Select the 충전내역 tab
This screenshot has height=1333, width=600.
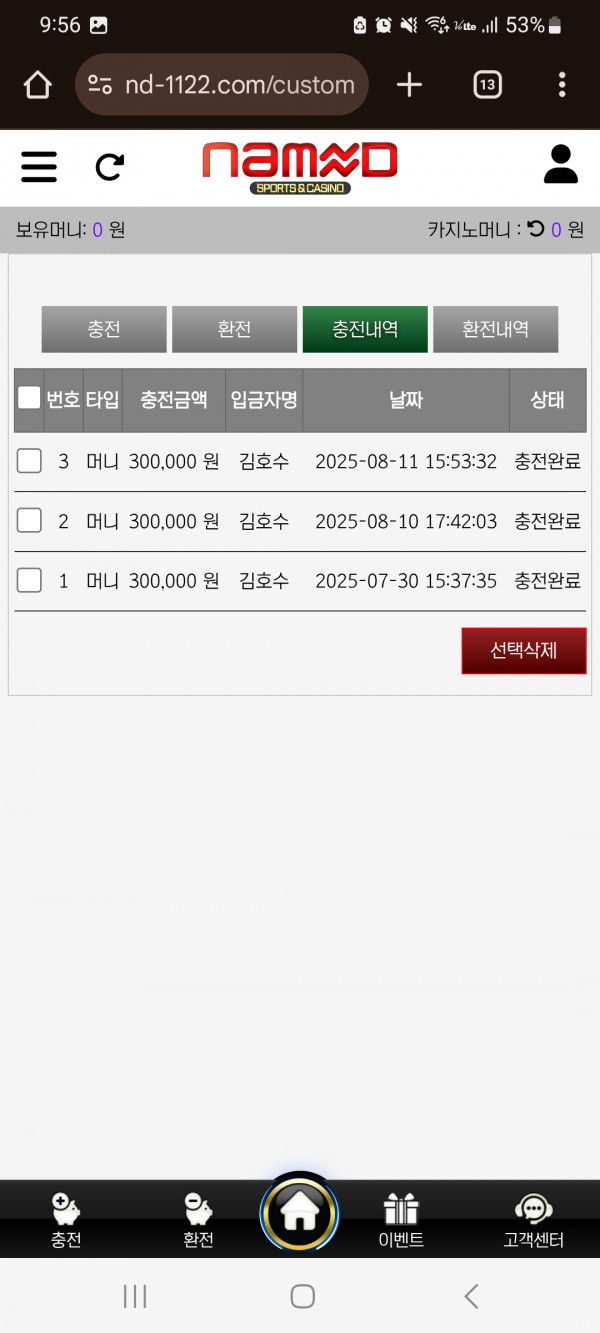[x=365, y=329]
